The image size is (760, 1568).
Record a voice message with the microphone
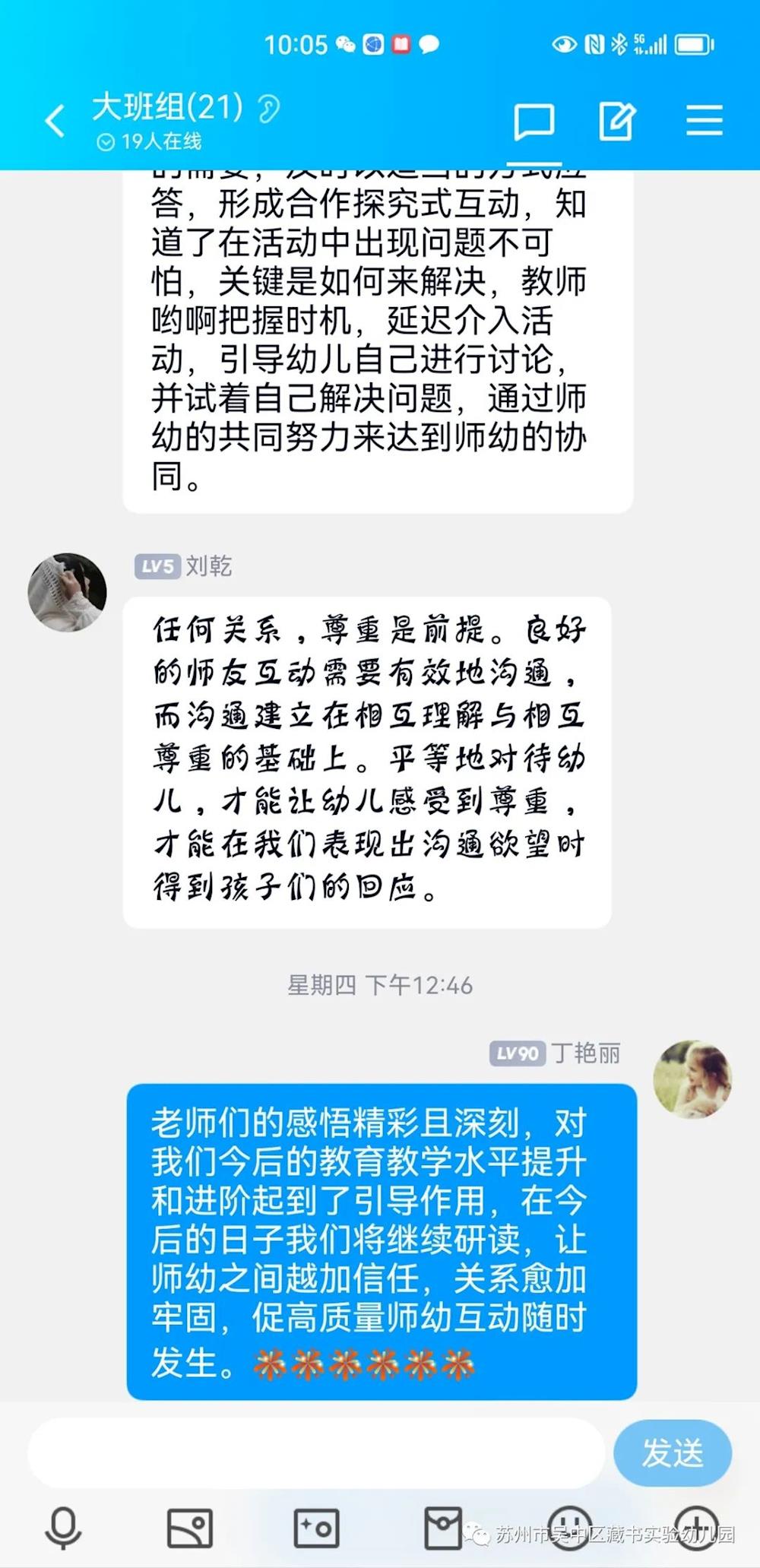click(x=63, y=1528)
